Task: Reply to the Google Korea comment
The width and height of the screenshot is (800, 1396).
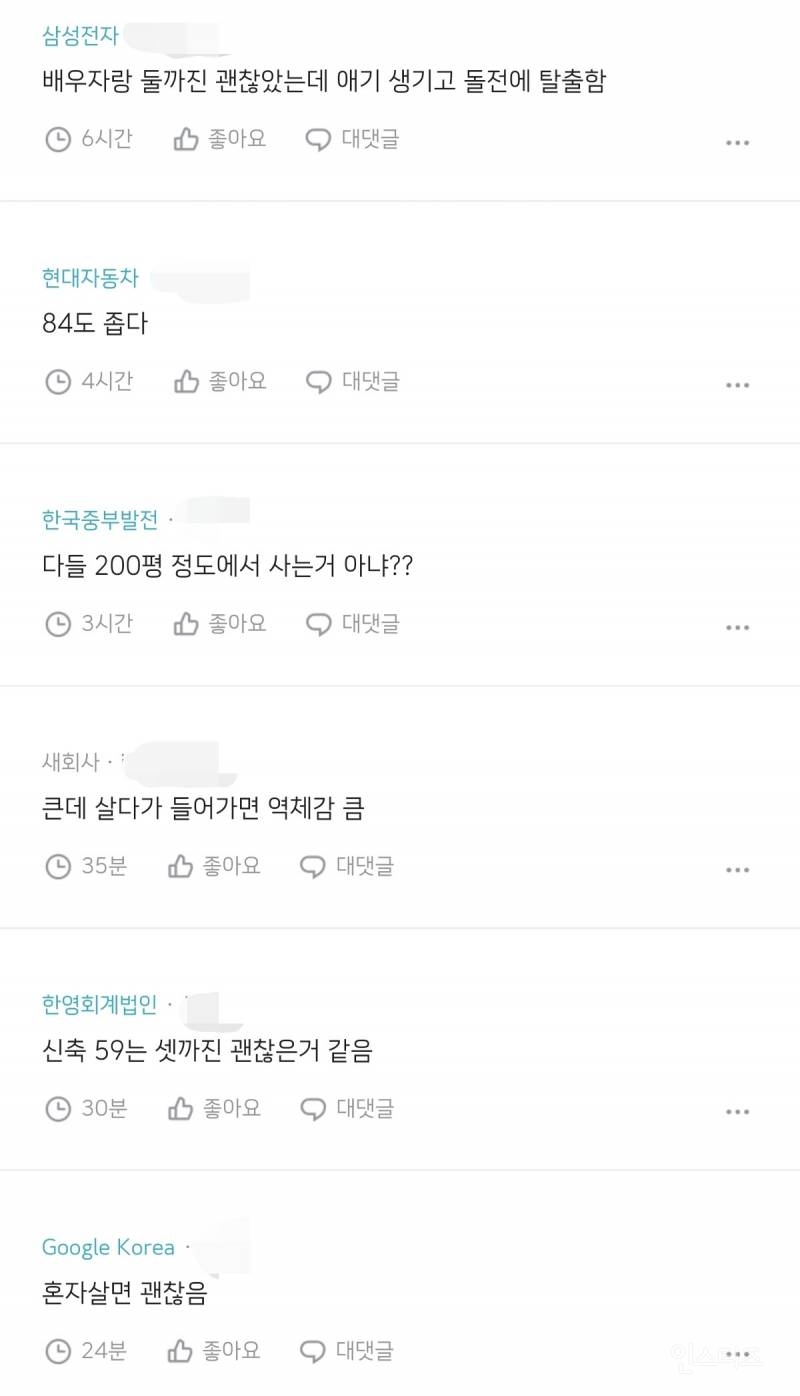Action: click(347, 1351)
